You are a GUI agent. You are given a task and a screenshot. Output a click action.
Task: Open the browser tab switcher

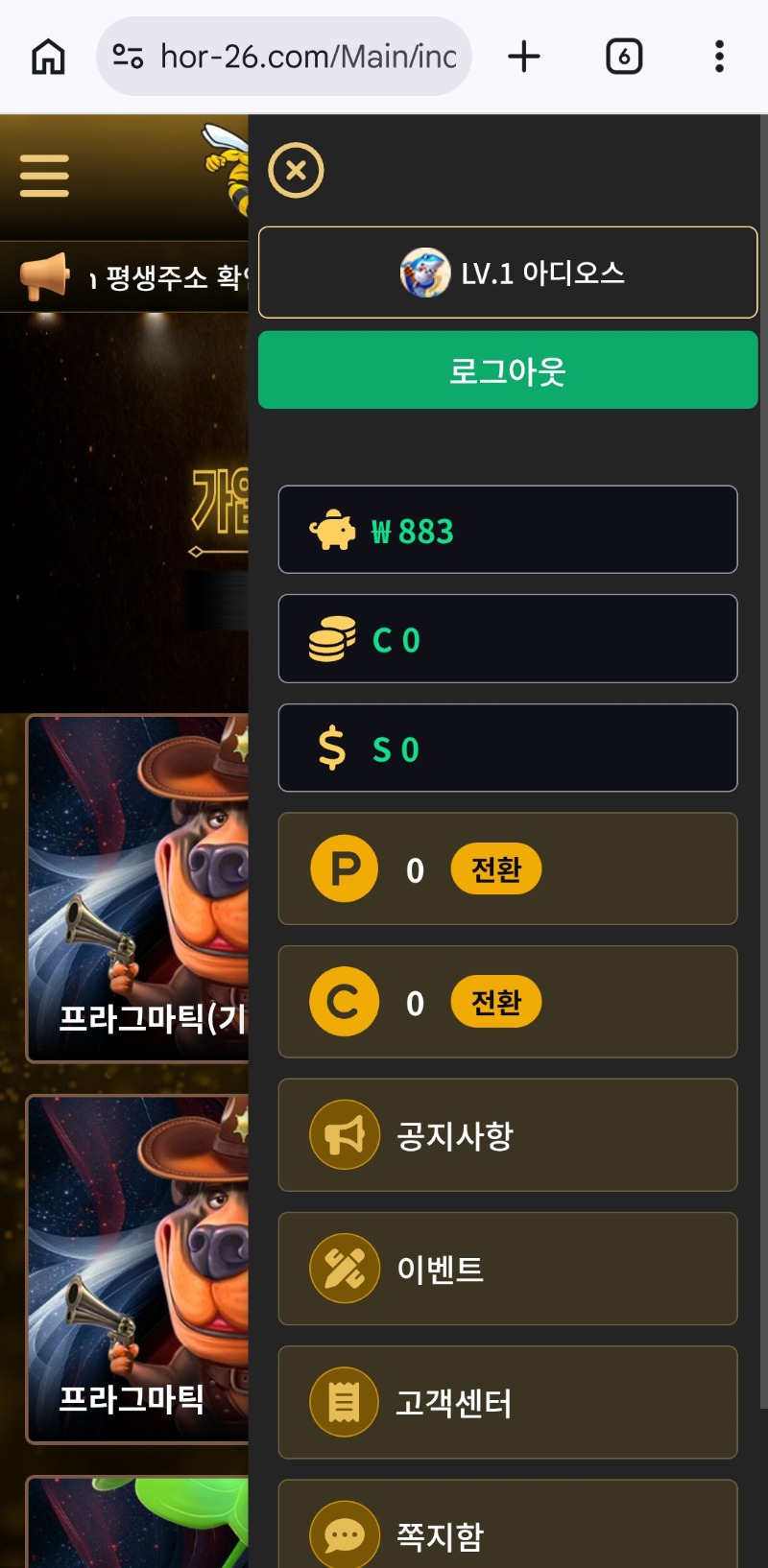coord(624,57)
